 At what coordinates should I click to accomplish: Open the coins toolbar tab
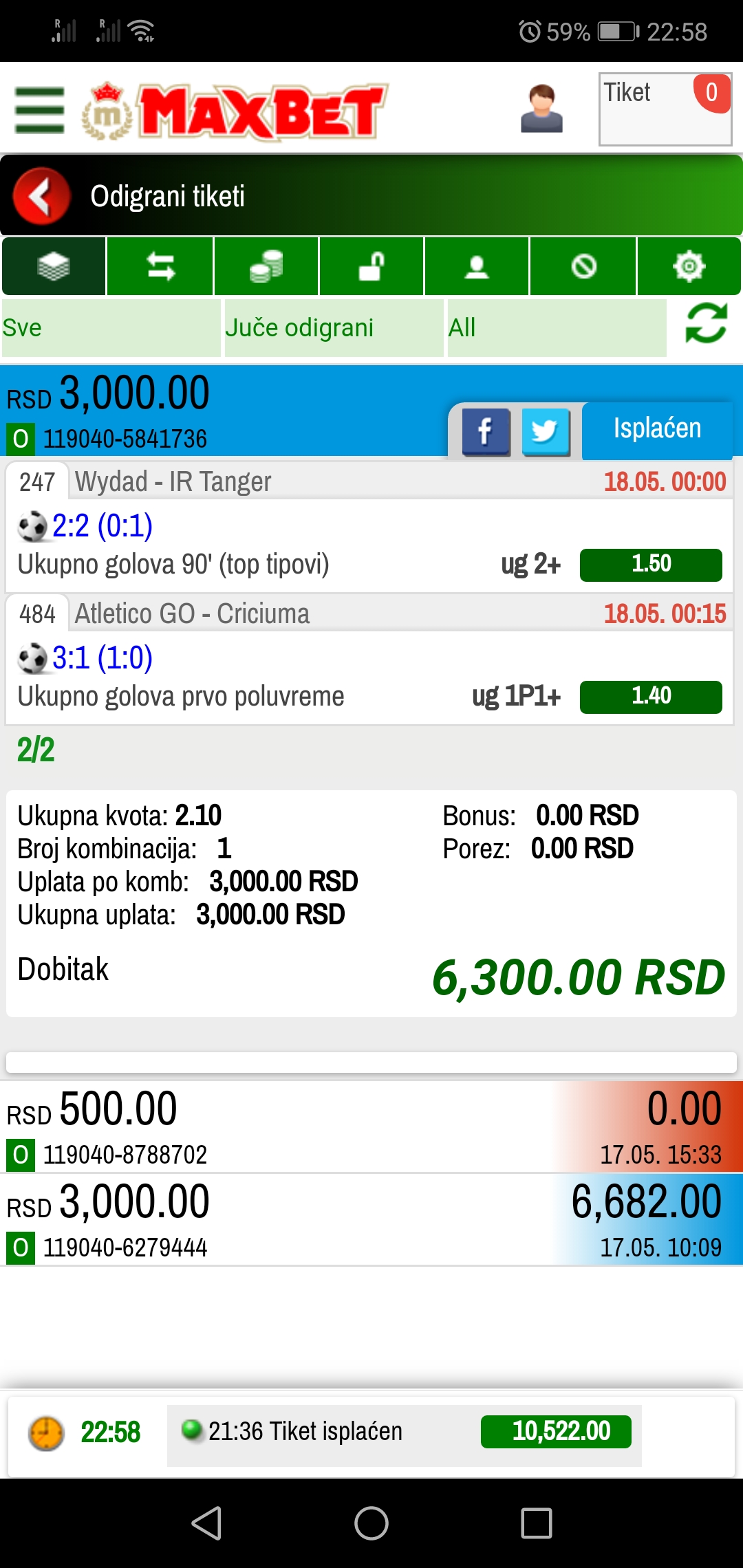266,266
